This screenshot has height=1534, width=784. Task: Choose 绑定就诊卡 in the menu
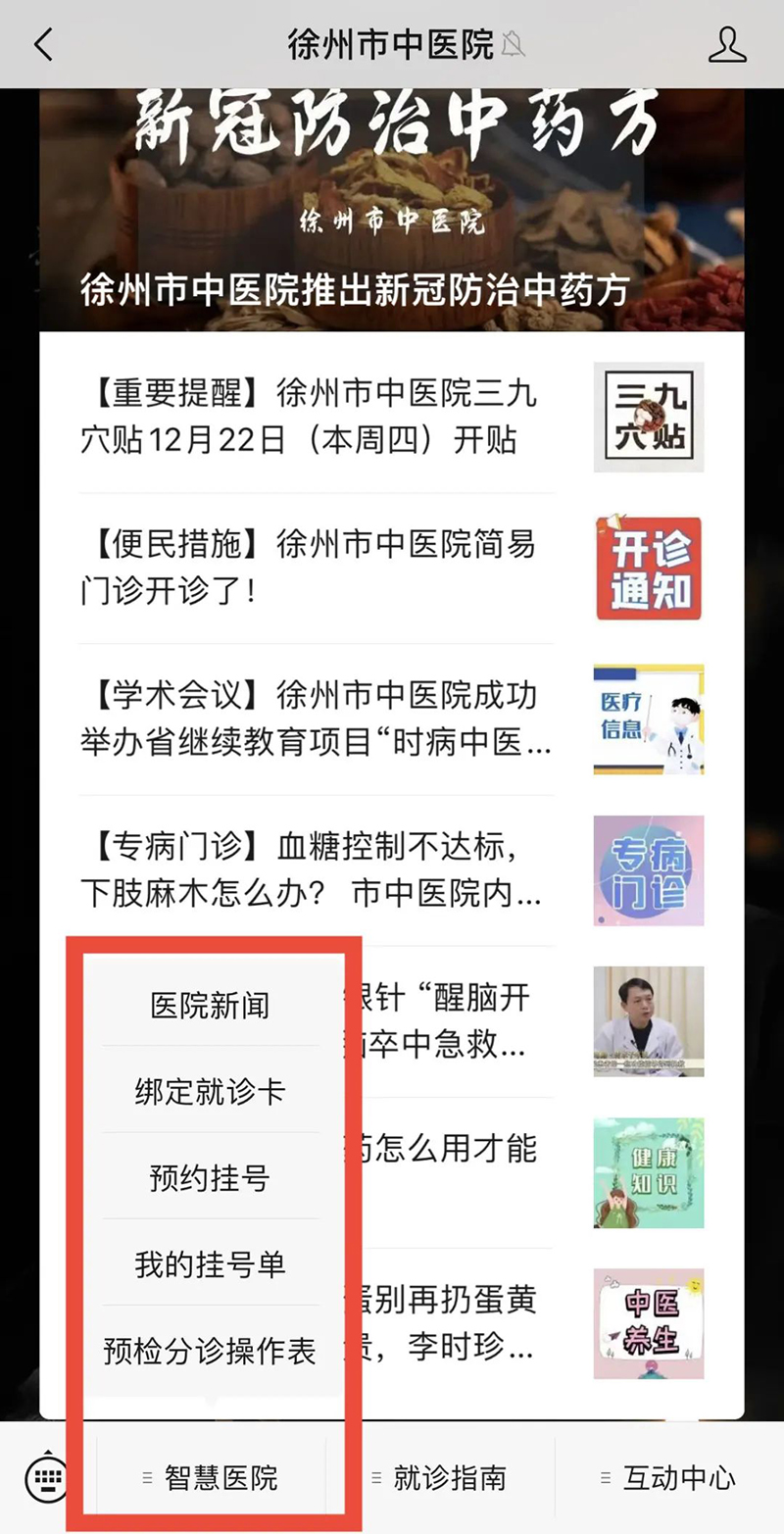(210, 1091)
